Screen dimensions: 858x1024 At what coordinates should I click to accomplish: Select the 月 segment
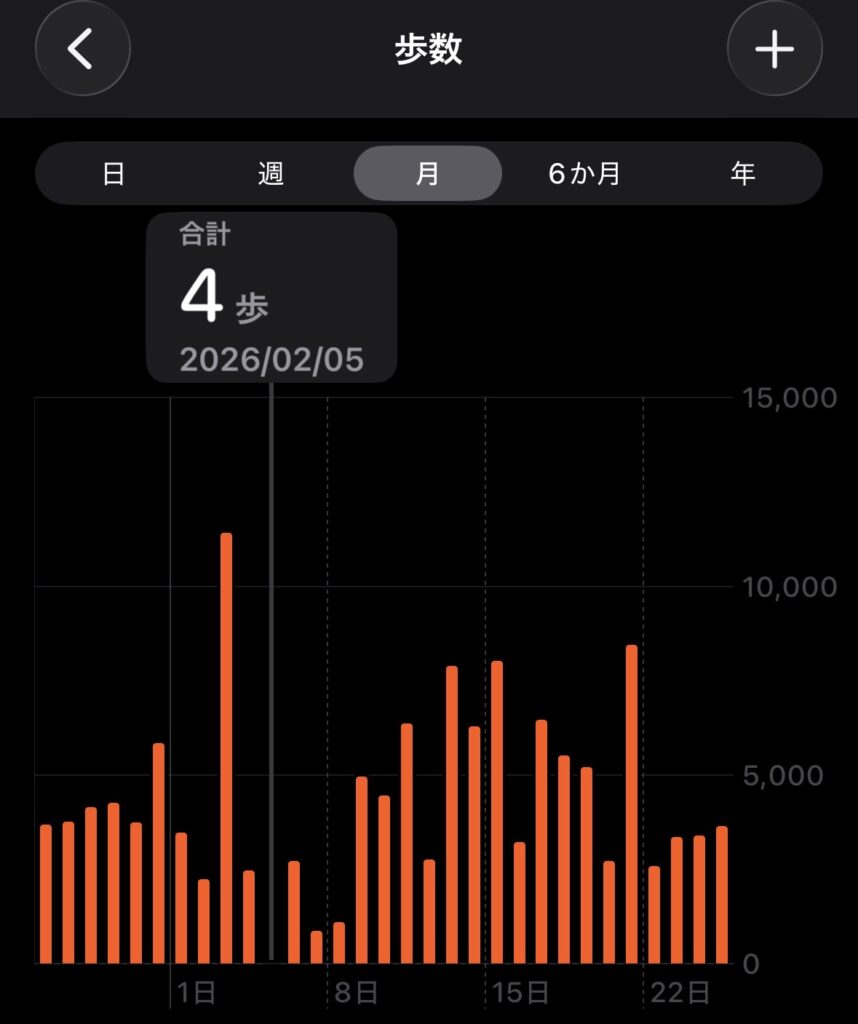(428, 174)
